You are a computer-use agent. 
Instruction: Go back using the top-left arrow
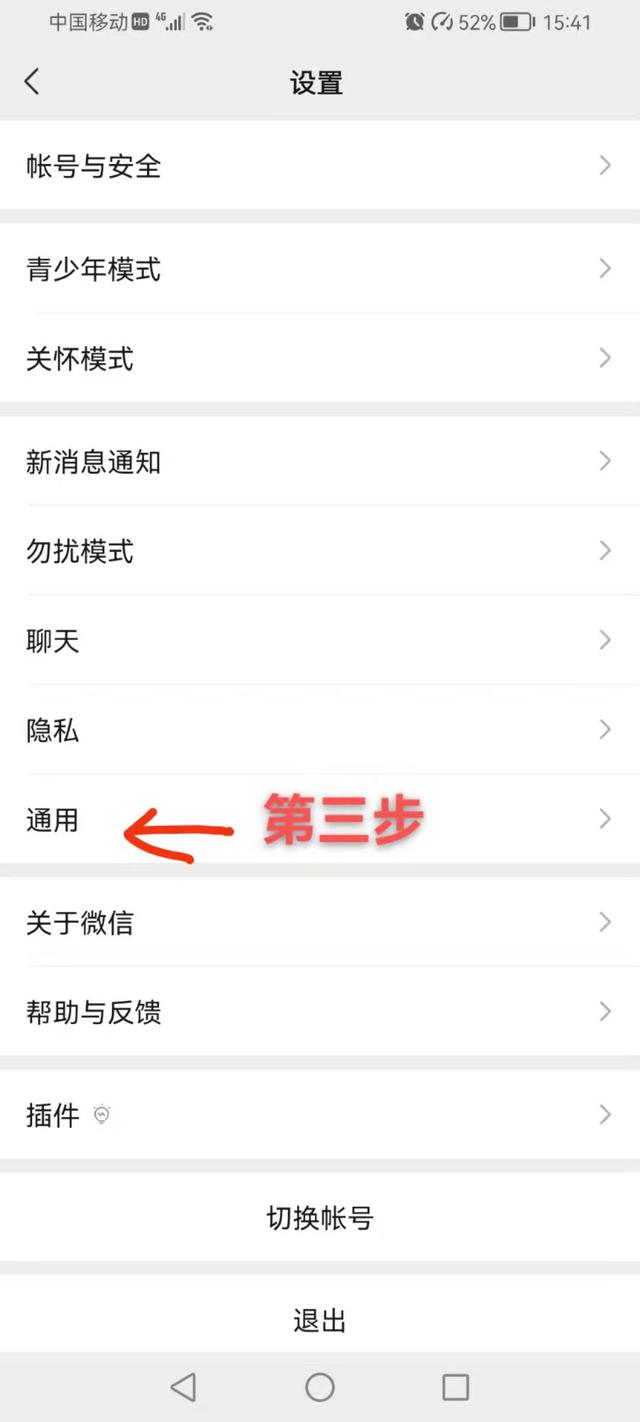pyautogui.click(x=32, y=82)
